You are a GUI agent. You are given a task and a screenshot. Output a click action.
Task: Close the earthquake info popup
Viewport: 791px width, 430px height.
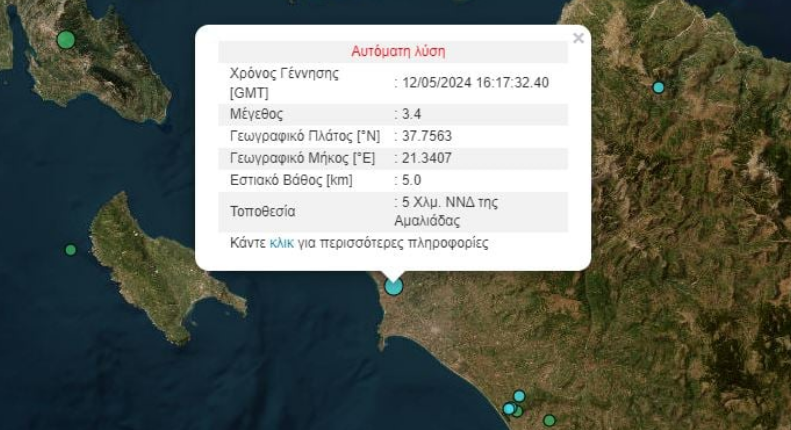[577, 39]
